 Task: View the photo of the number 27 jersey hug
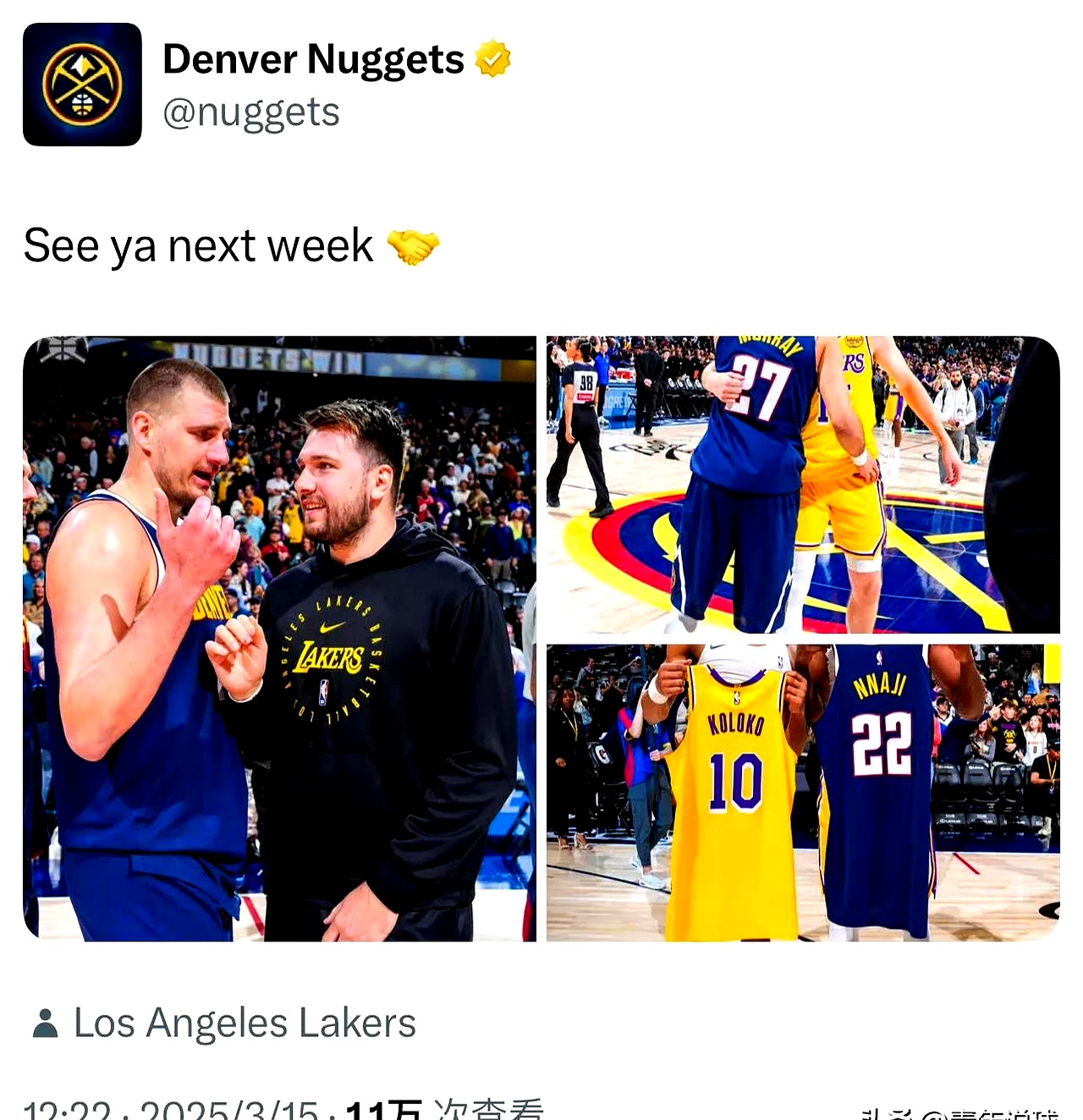(x=802, y=484)
